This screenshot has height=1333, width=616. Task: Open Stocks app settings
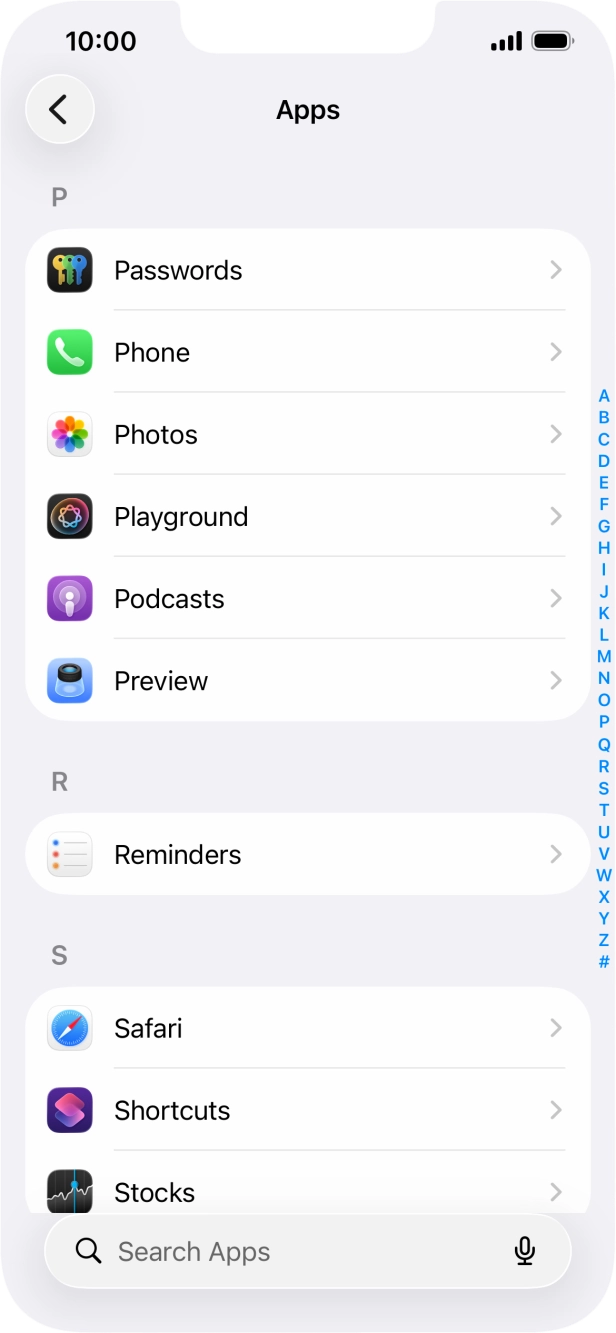(x=307, y=1190)
